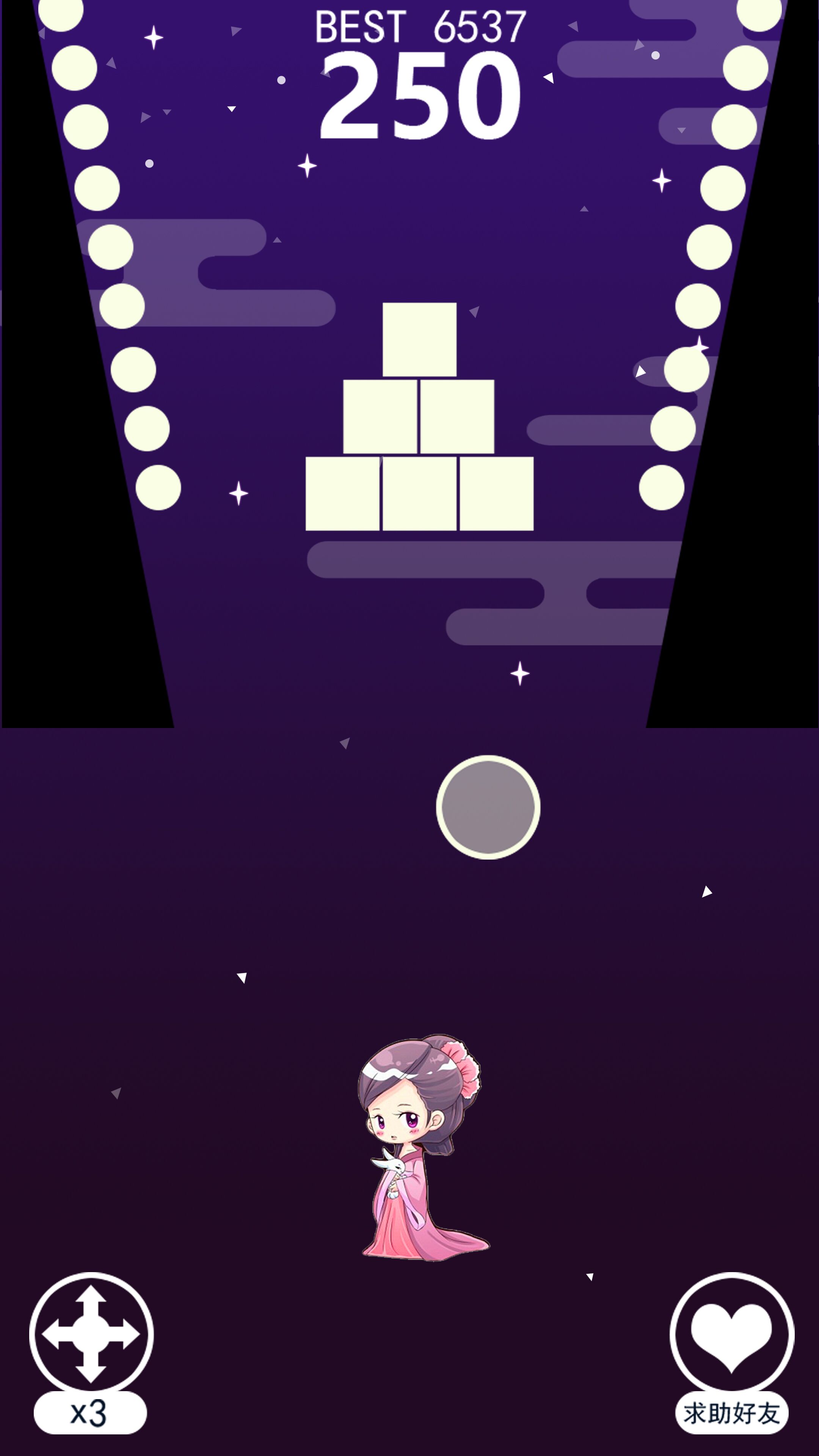Tap the heart to ask friends for help

[731, 1335]
